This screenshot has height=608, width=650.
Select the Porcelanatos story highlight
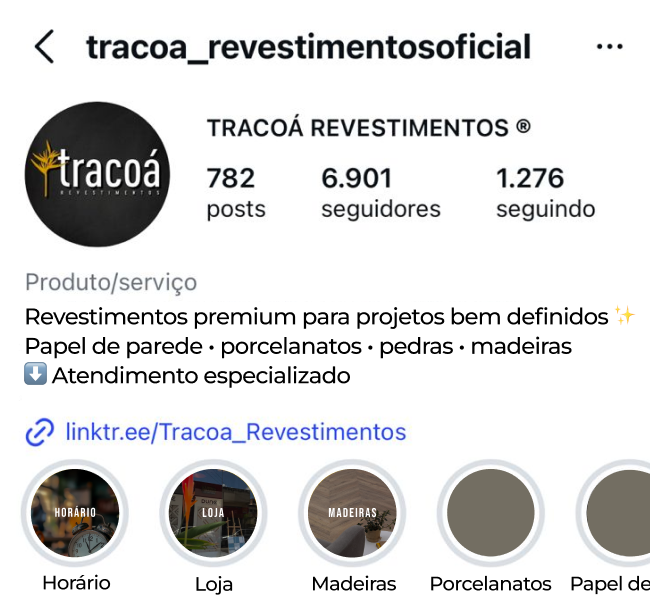(x=490, y=513)
